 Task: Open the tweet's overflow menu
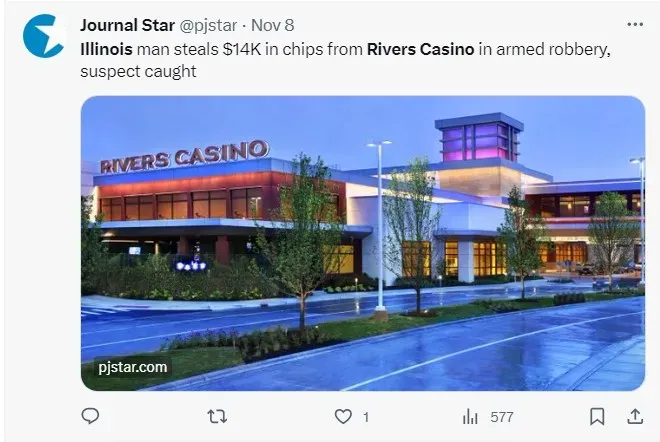coord(634,24)
